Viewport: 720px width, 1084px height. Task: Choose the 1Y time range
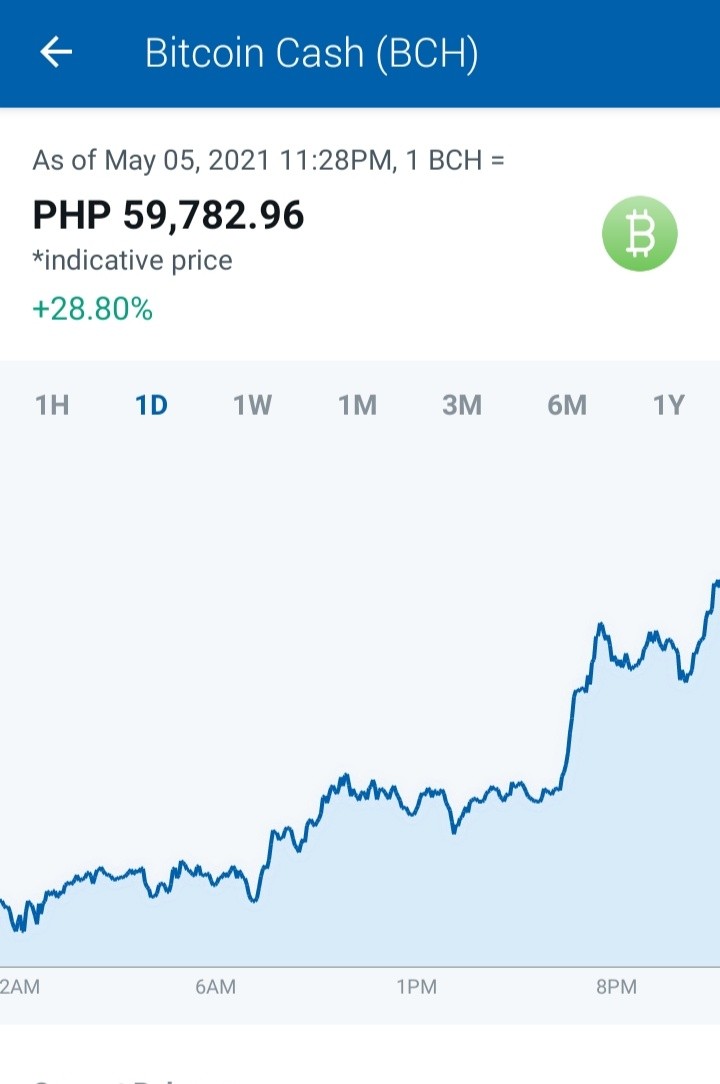[x=669, y=405]
